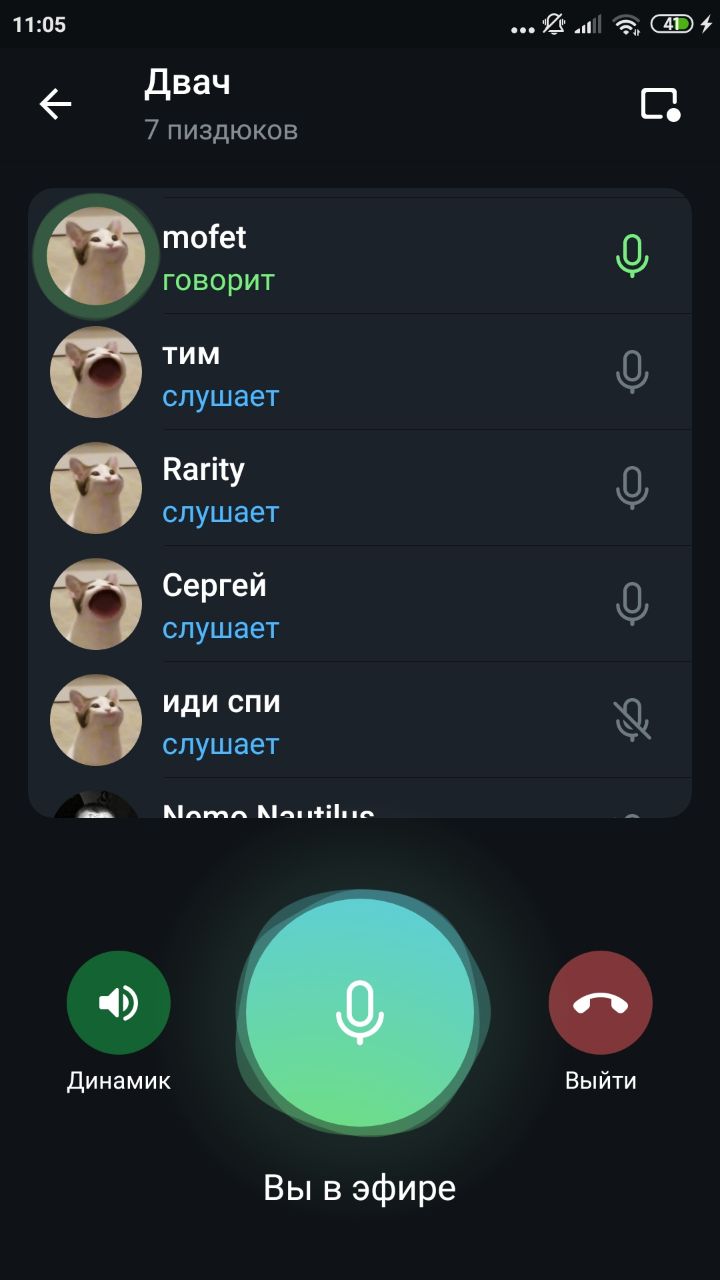The height and width of the screenshot is (1280, 720).
Task: Open participant тим's row
Action: (360, 373)
